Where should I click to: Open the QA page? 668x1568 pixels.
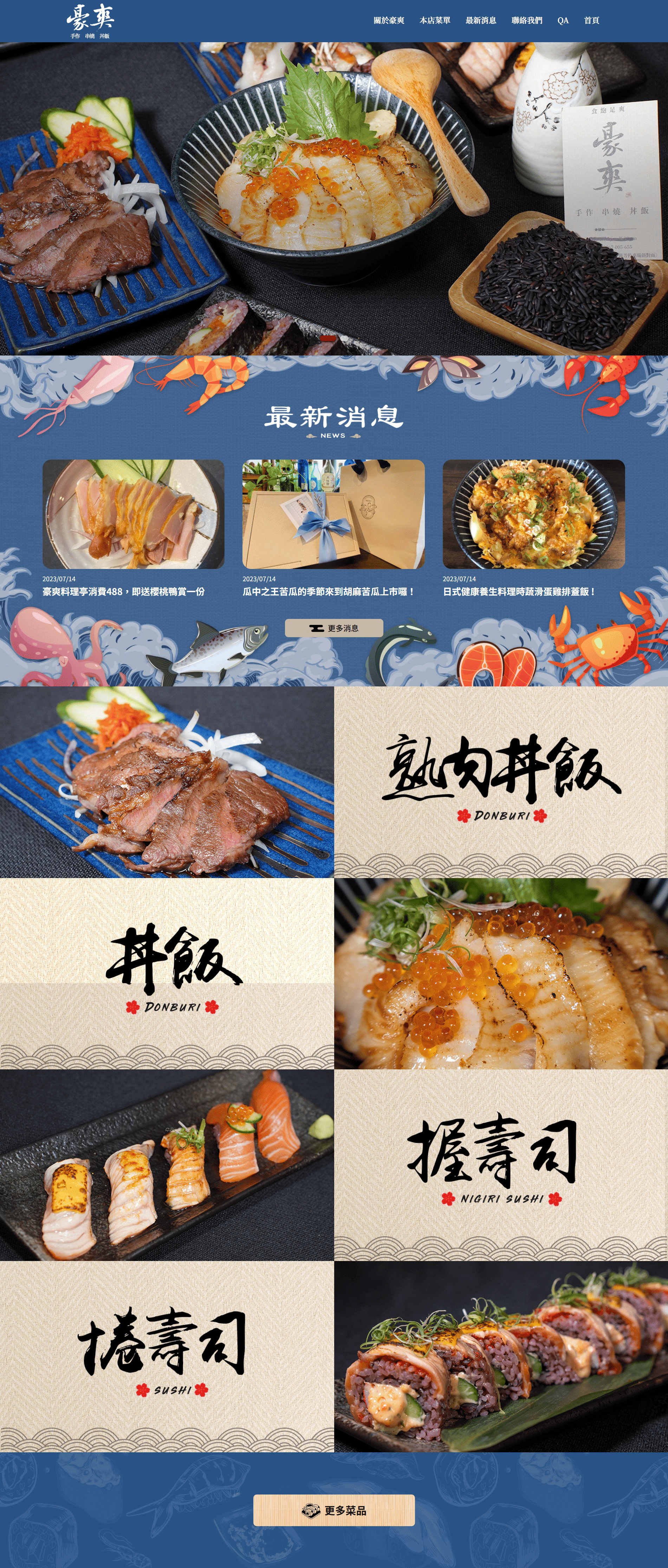pos(563,20)
